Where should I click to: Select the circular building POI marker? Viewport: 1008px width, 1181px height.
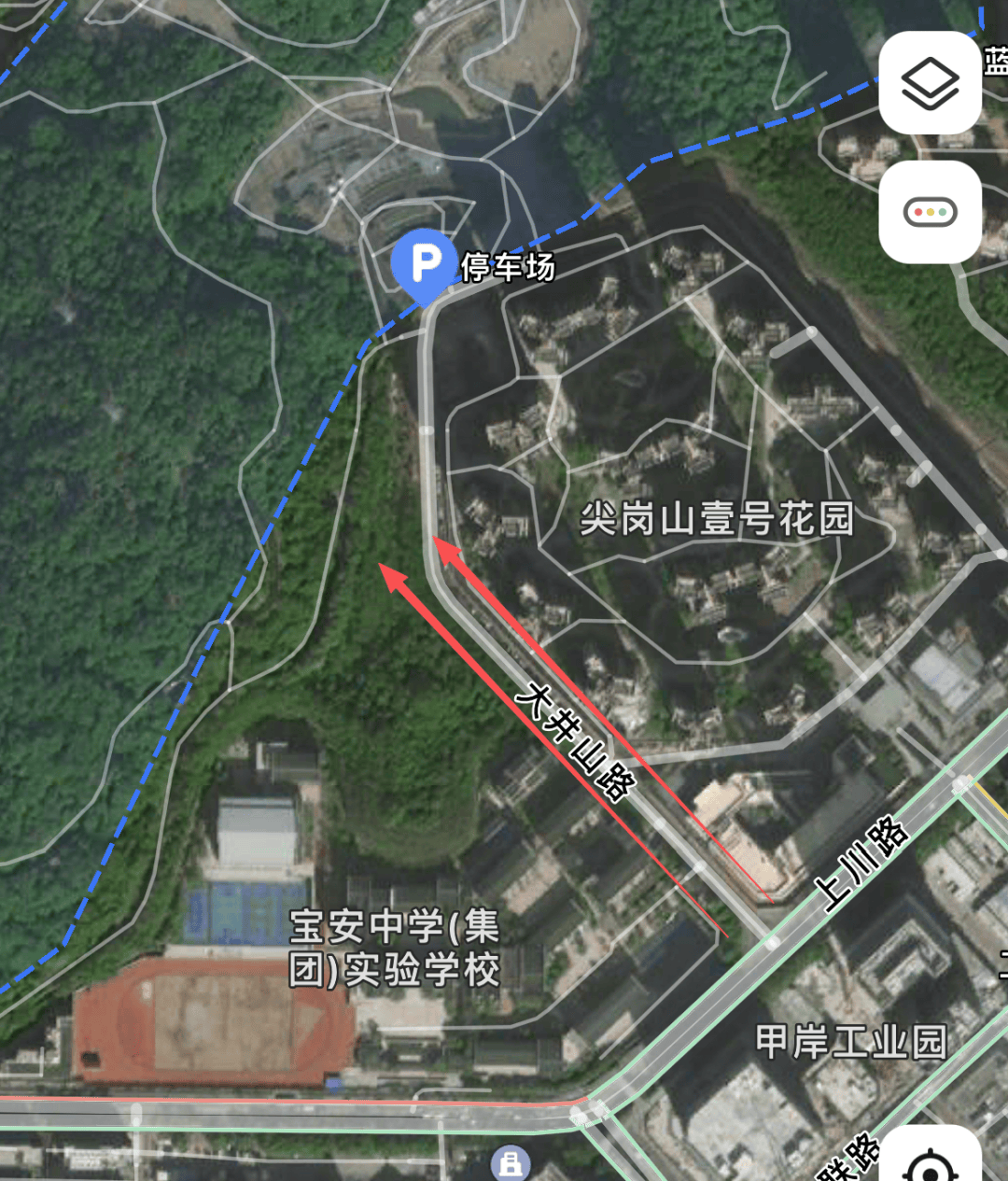(x=509, y=1165)
